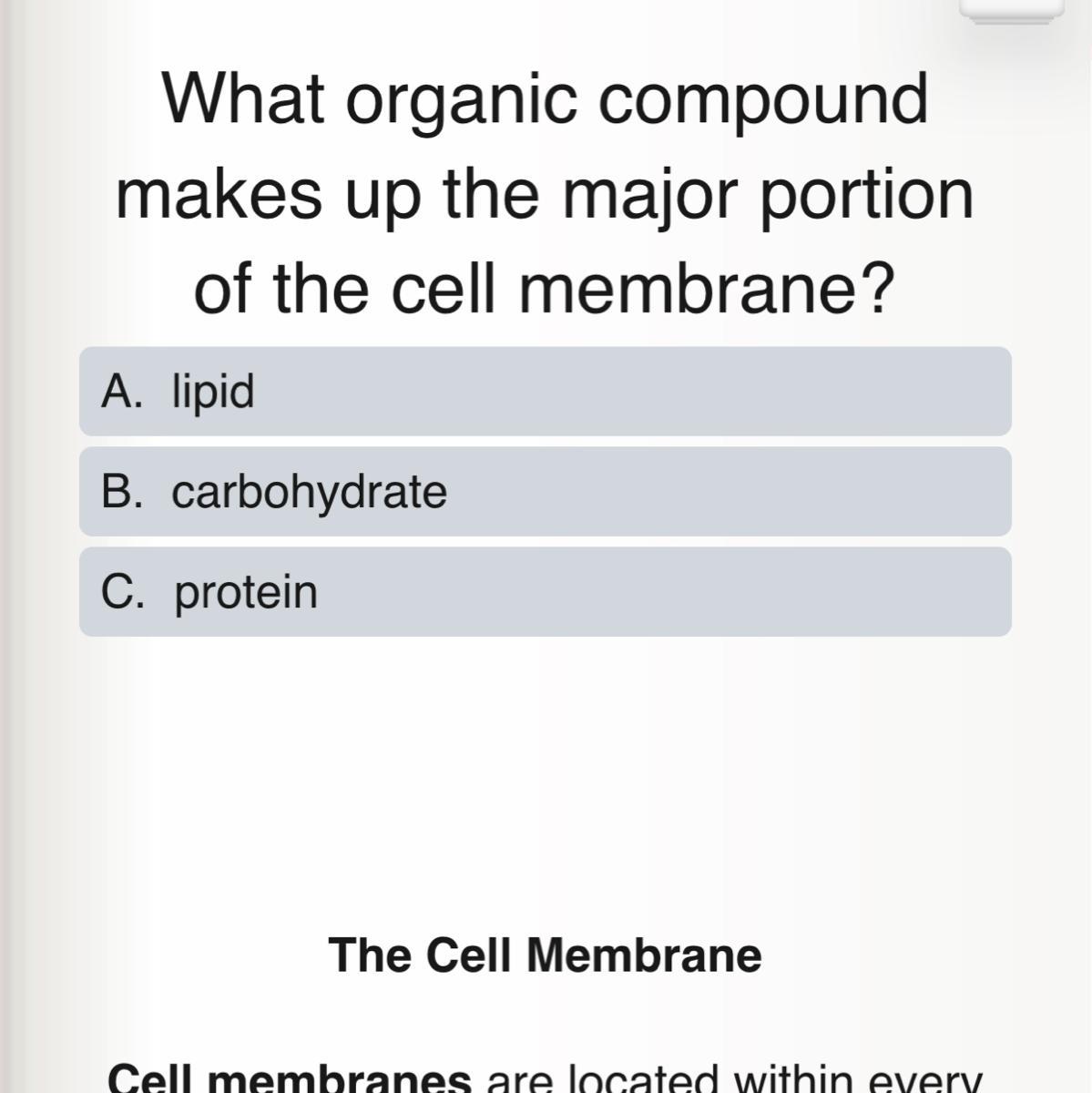The width and height of the screenshot is (1092, 1093).
Task: Select answer A. lipid
Action: click(545, 392)
